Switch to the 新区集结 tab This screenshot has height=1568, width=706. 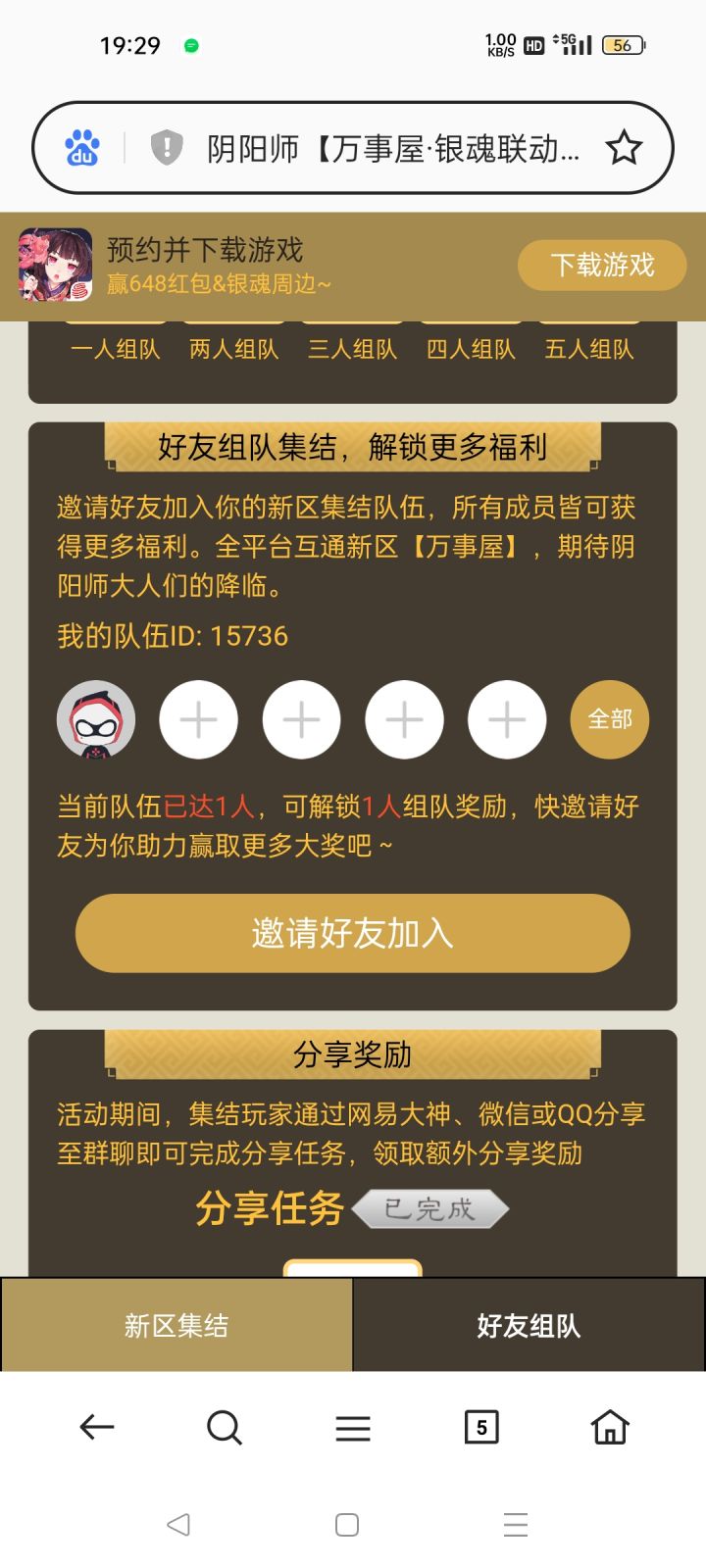coord(176,1324)
